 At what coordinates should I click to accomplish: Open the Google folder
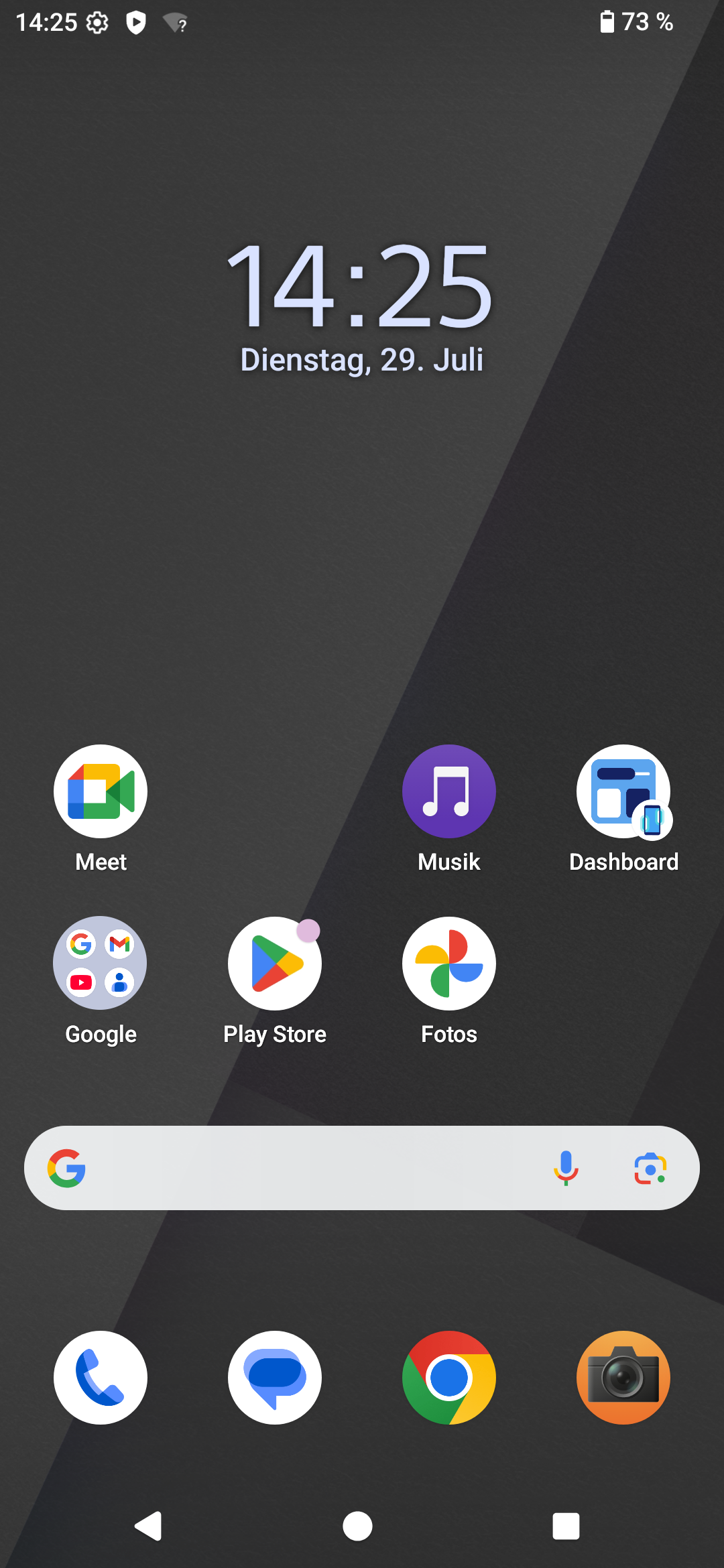click(101, 964)
